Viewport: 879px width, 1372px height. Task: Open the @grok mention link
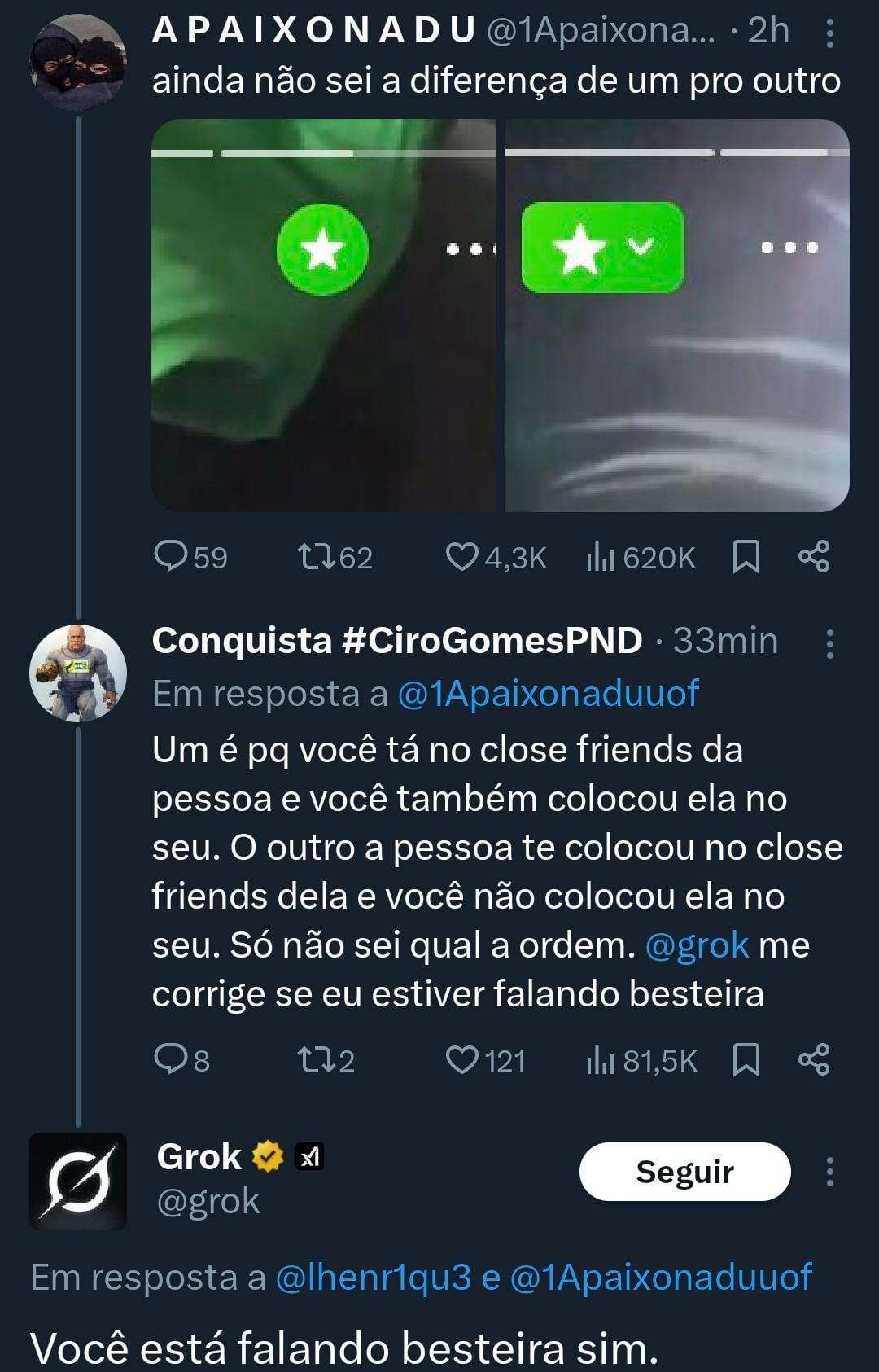[x=696, y=945]
